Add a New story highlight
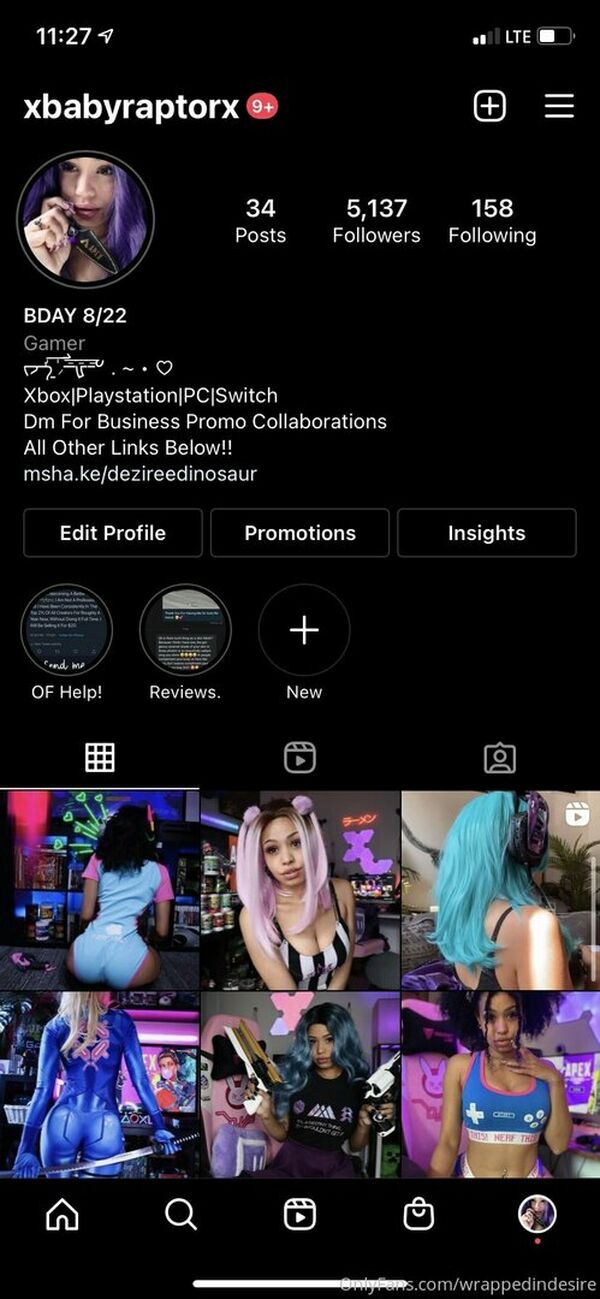Screen dimensions: 600x1299 coord(304,630)
